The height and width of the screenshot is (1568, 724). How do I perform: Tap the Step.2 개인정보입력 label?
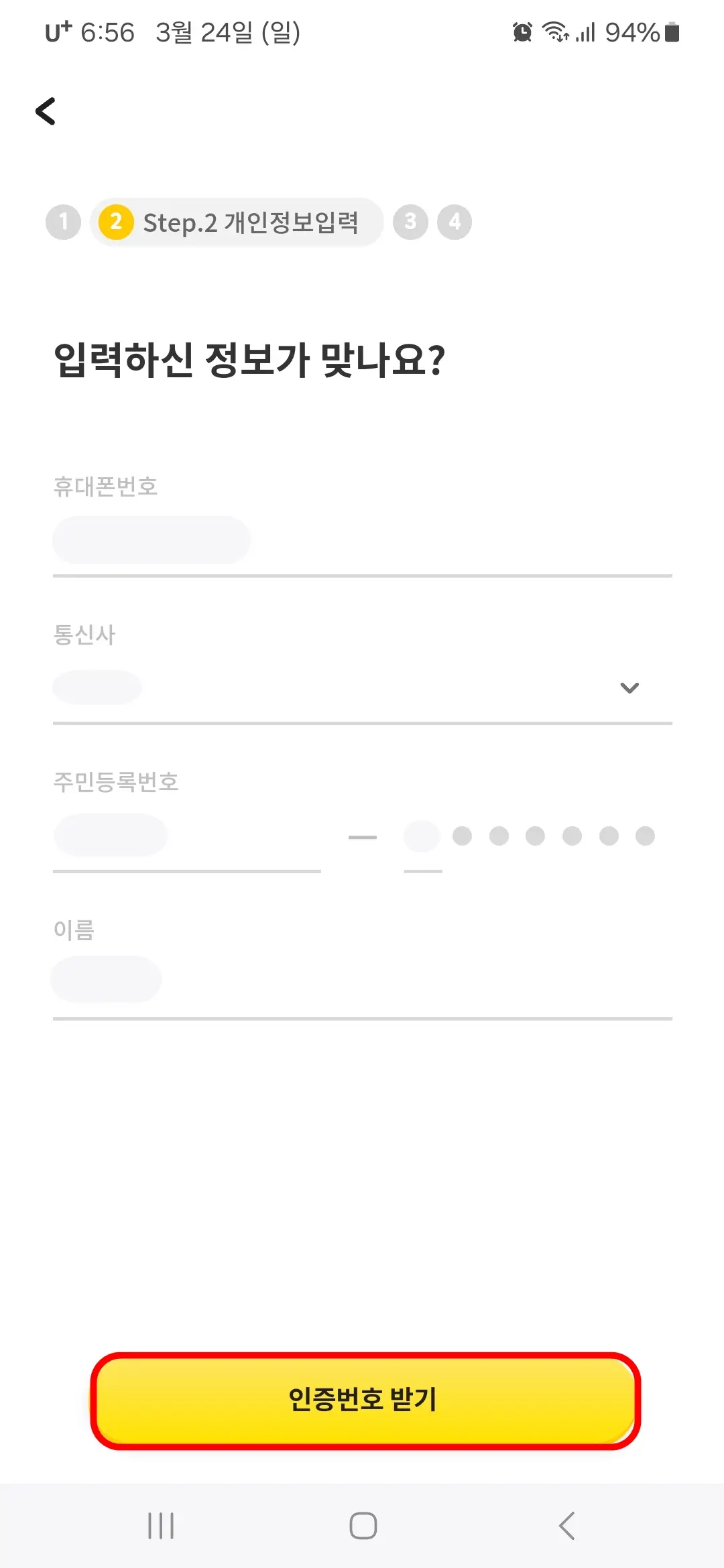point(251,222)
